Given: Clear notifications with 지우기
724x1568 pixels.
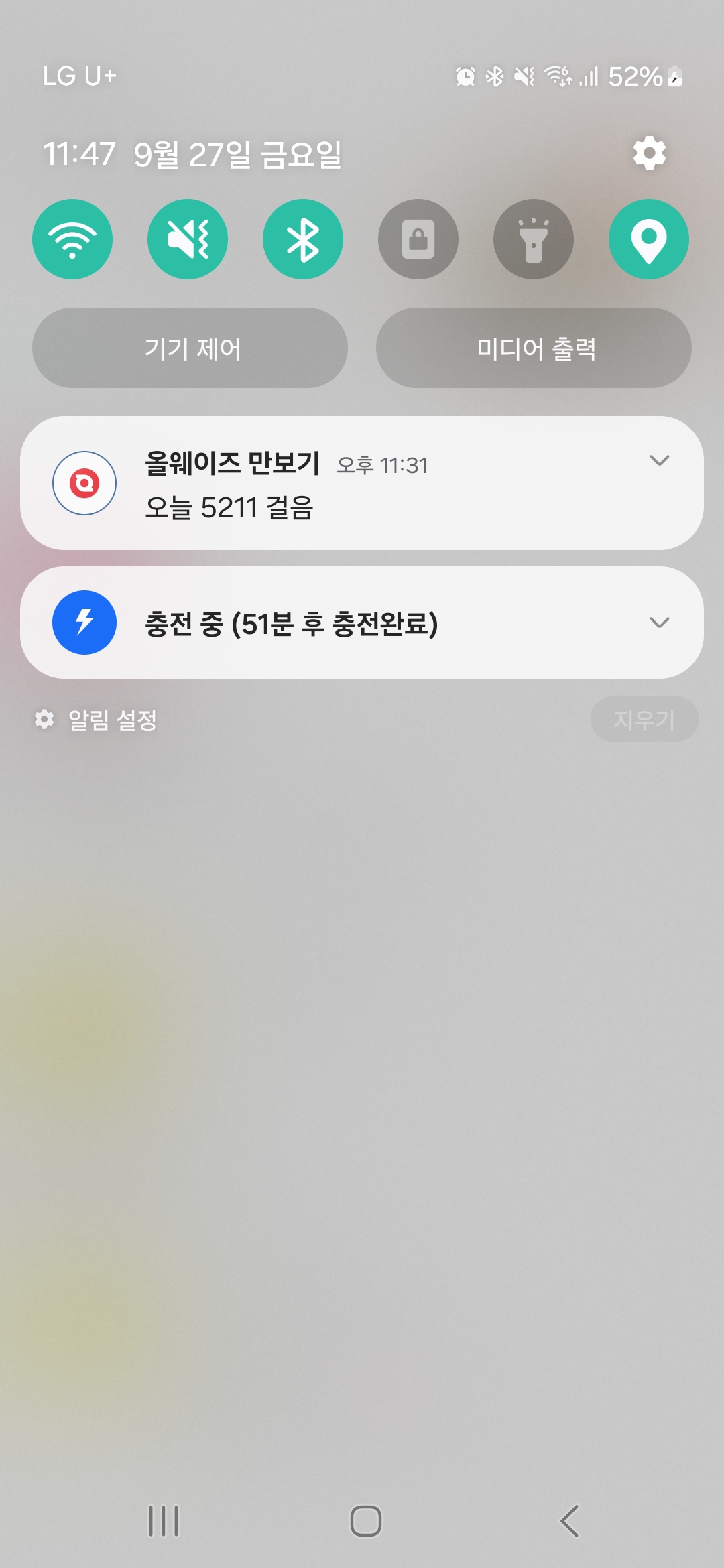Looking at the screenshot, I should click(x=644, y=720).
